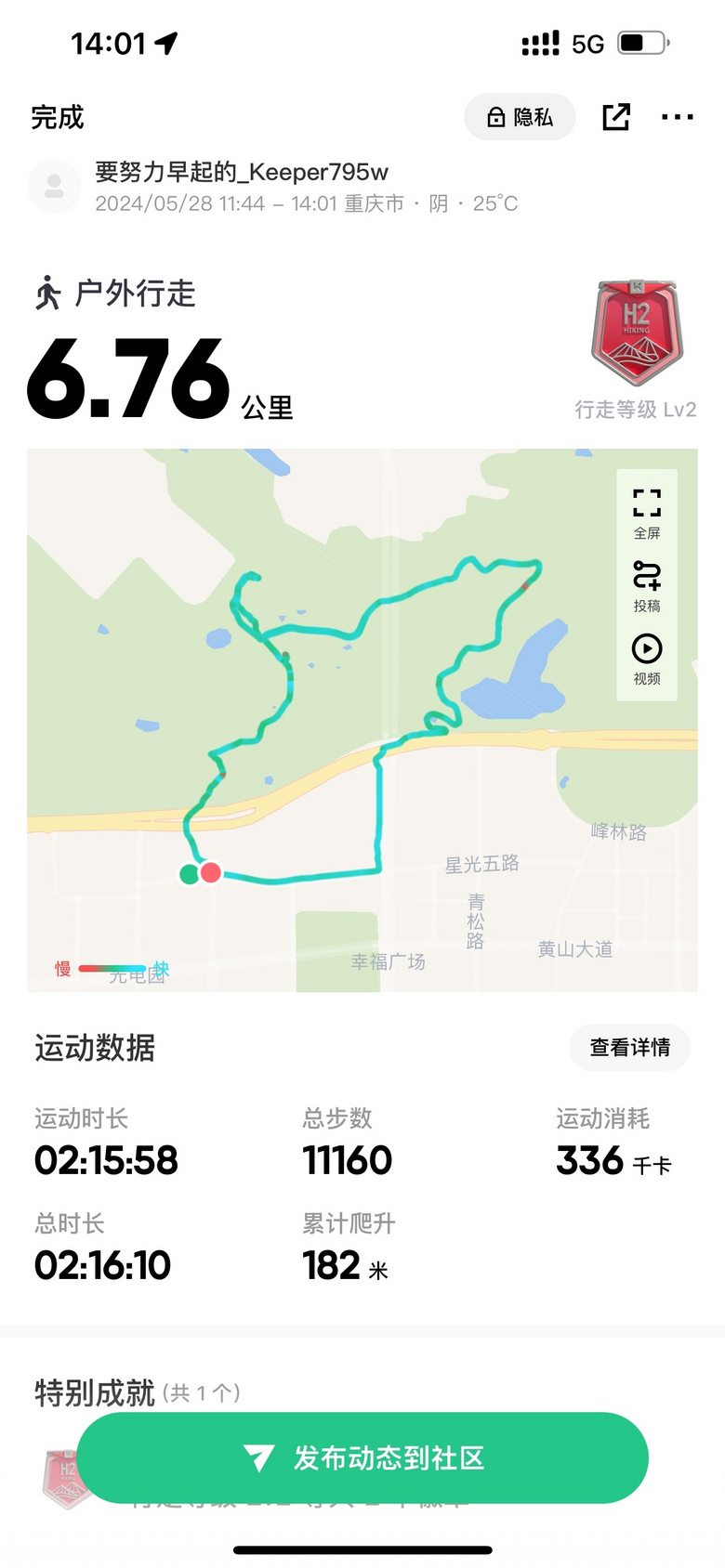Open the three-dot overflow menu
The height and width of the screenshot is (1568, 725).
(677, 117)
